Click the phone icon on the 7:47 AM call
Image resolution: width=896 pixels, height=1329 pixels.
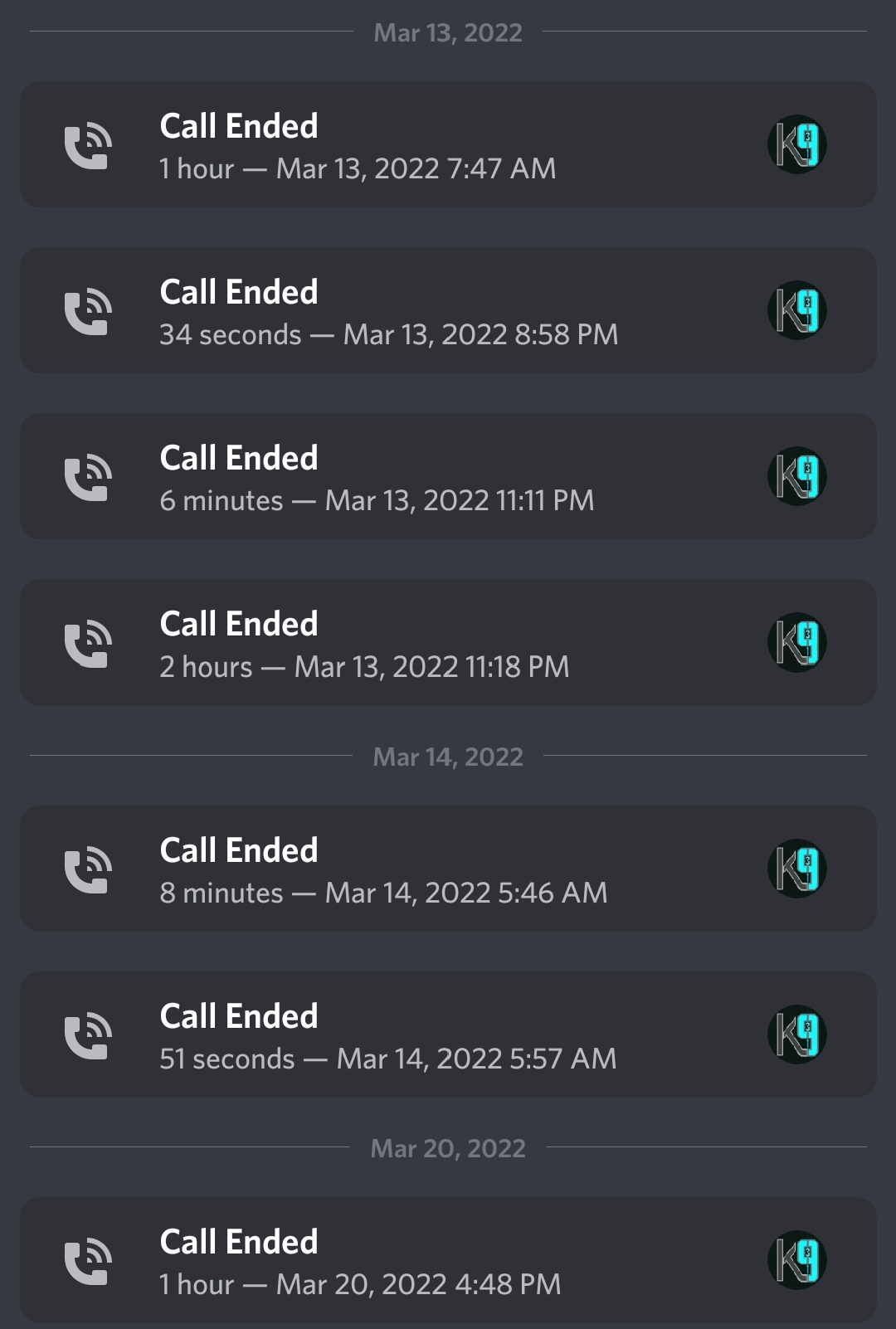click(x=90, y=143)
